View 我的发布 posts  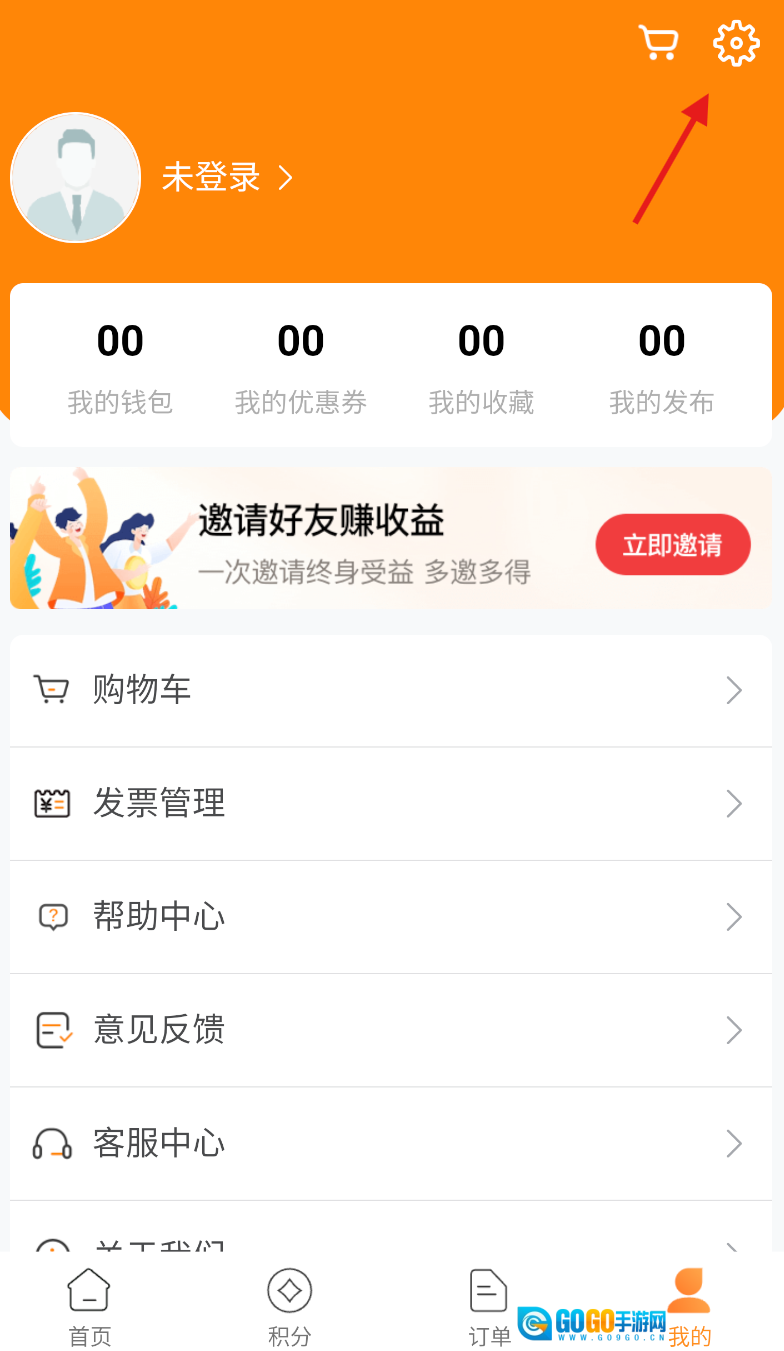662,365
